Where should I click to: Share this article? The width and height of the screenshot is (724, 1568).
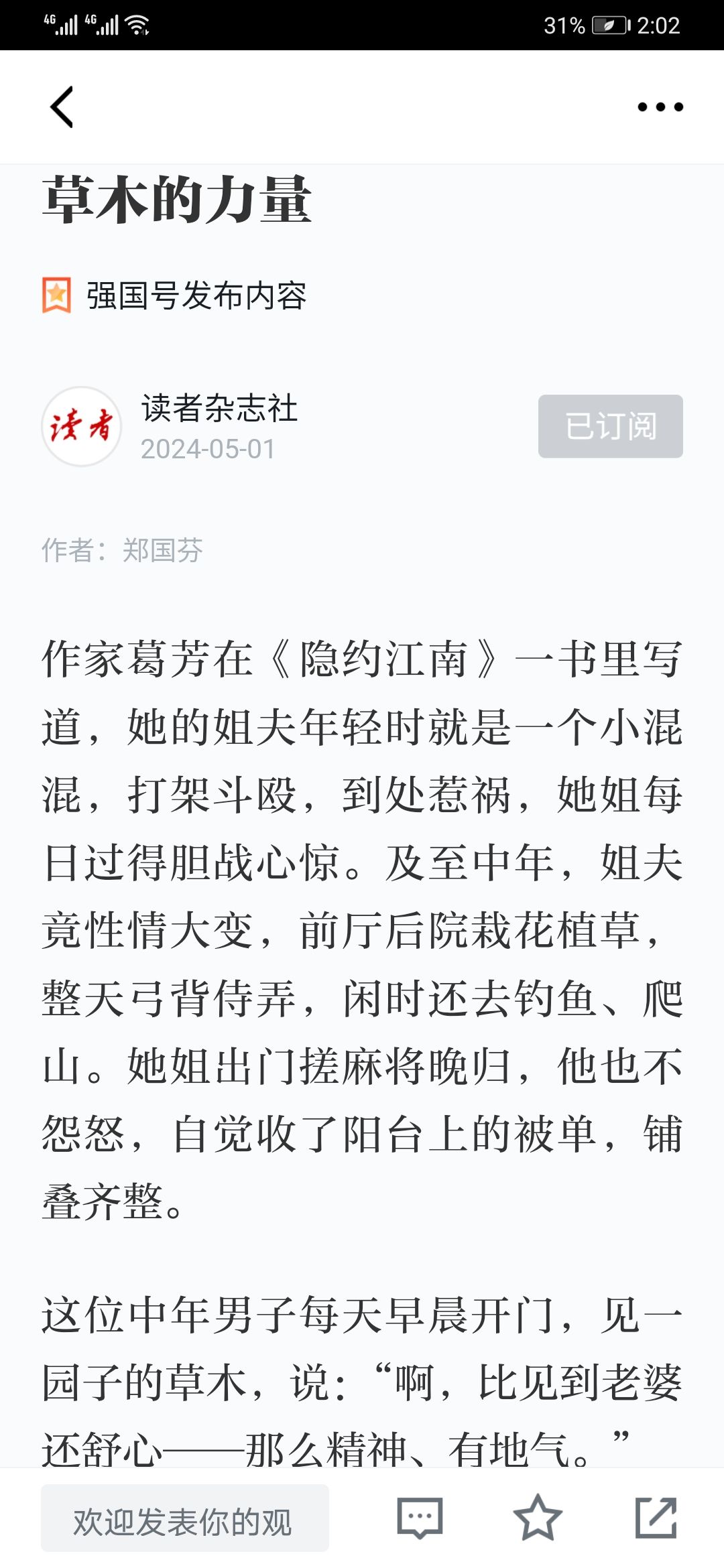point(656,1518)
